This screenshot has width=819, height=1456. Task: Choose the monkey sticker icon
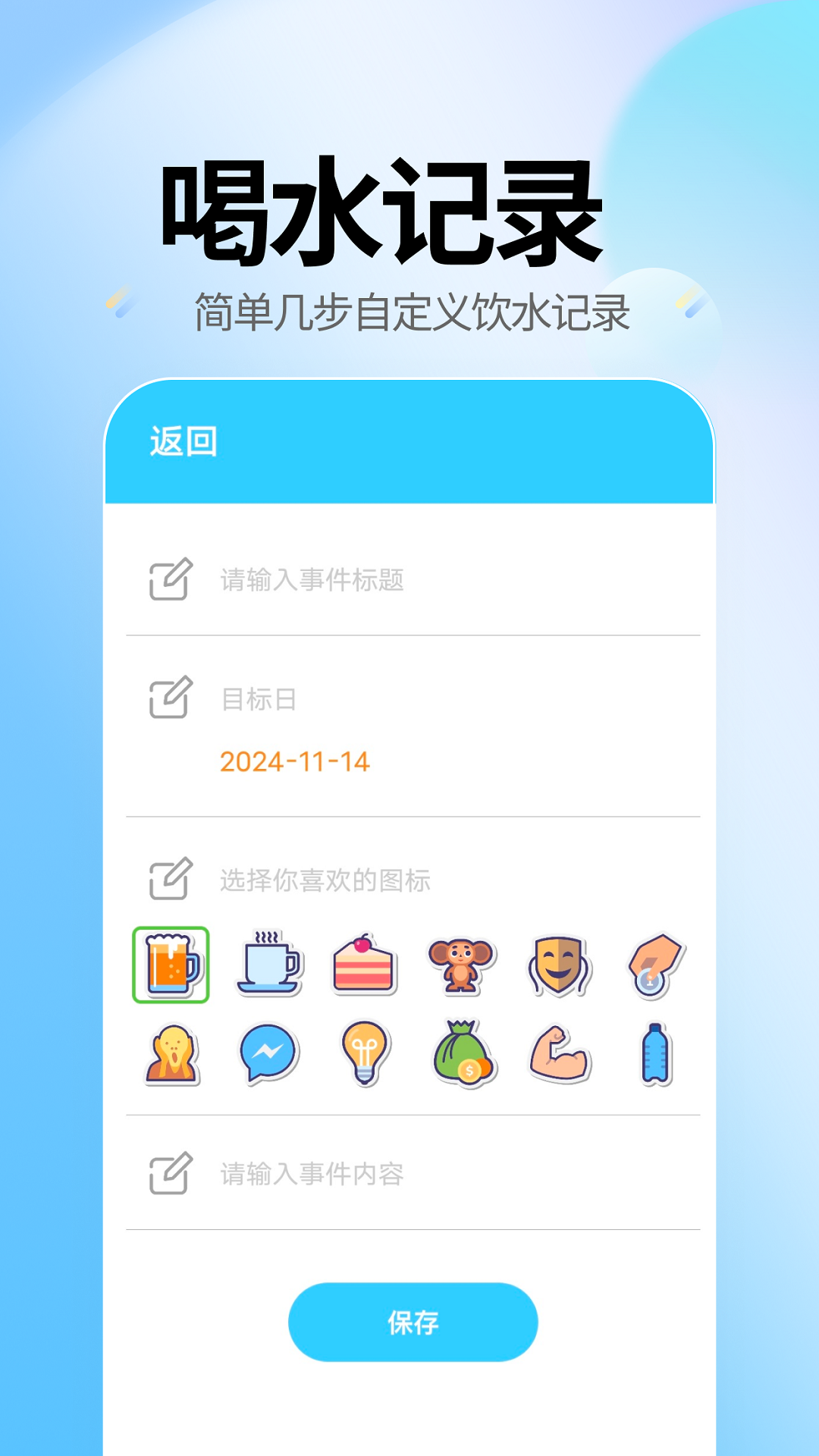(463, 964)
